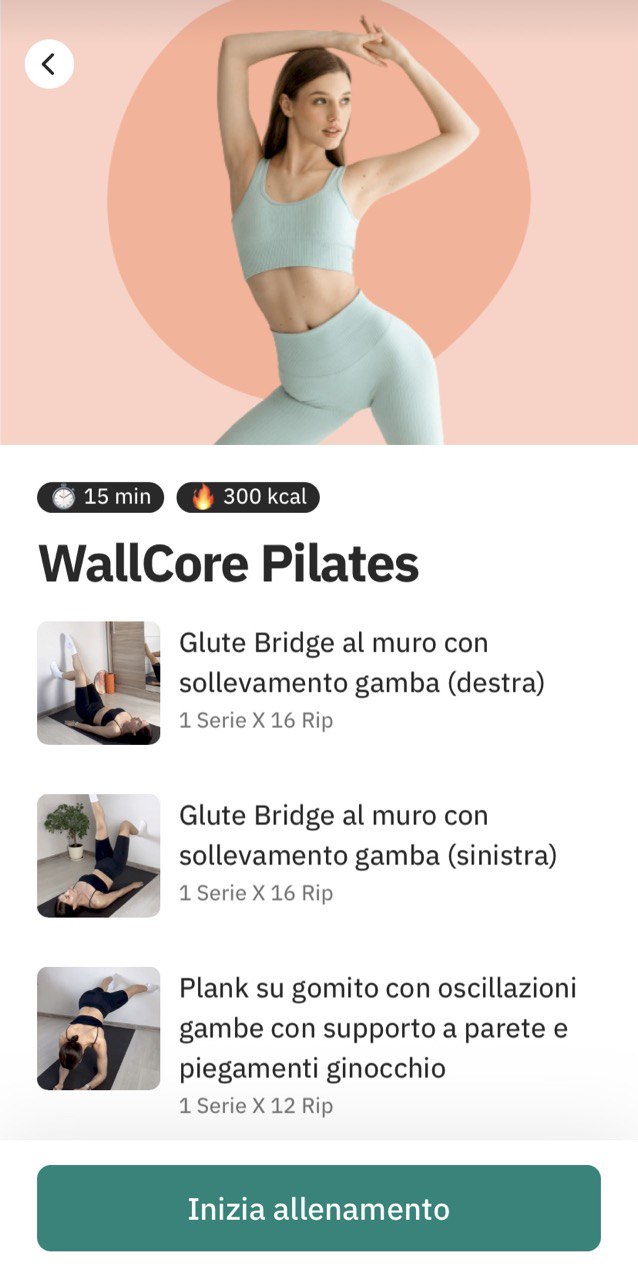Start workout with Inizia allenamento button
Viewport: 638px width, 1280px height.
[319, 1208]
